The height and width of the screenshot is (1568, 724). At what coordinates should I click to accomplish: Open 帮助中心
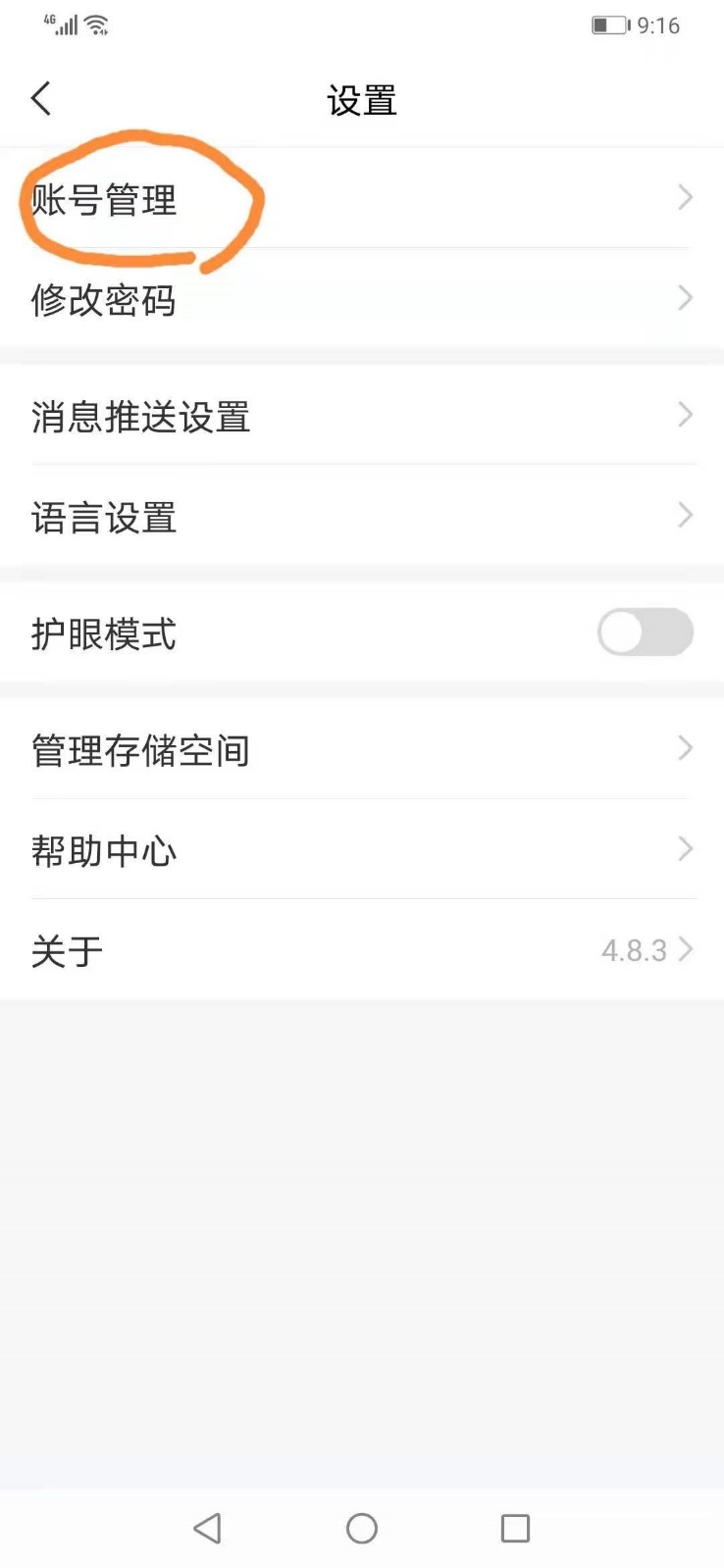coord(362,849)
